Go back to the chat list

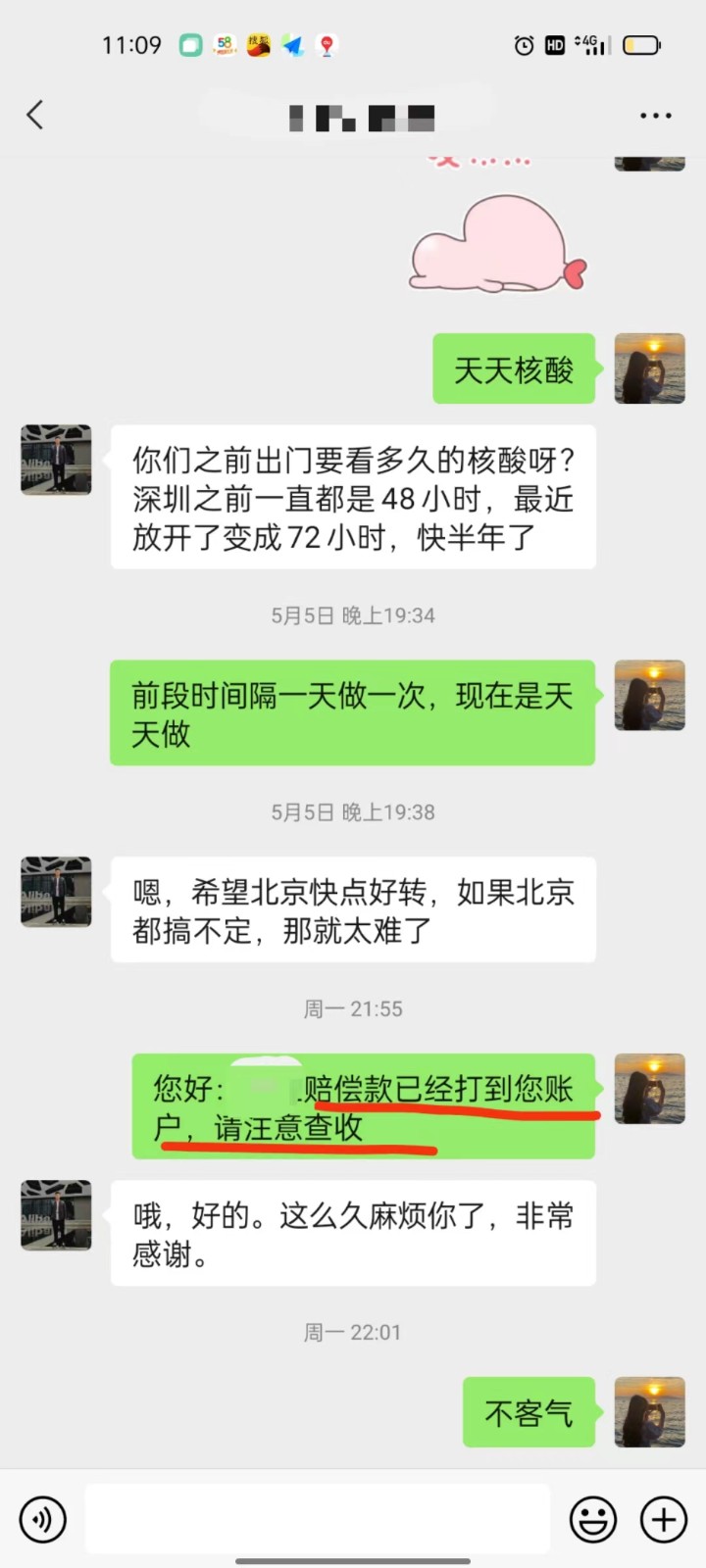[35, 116]
